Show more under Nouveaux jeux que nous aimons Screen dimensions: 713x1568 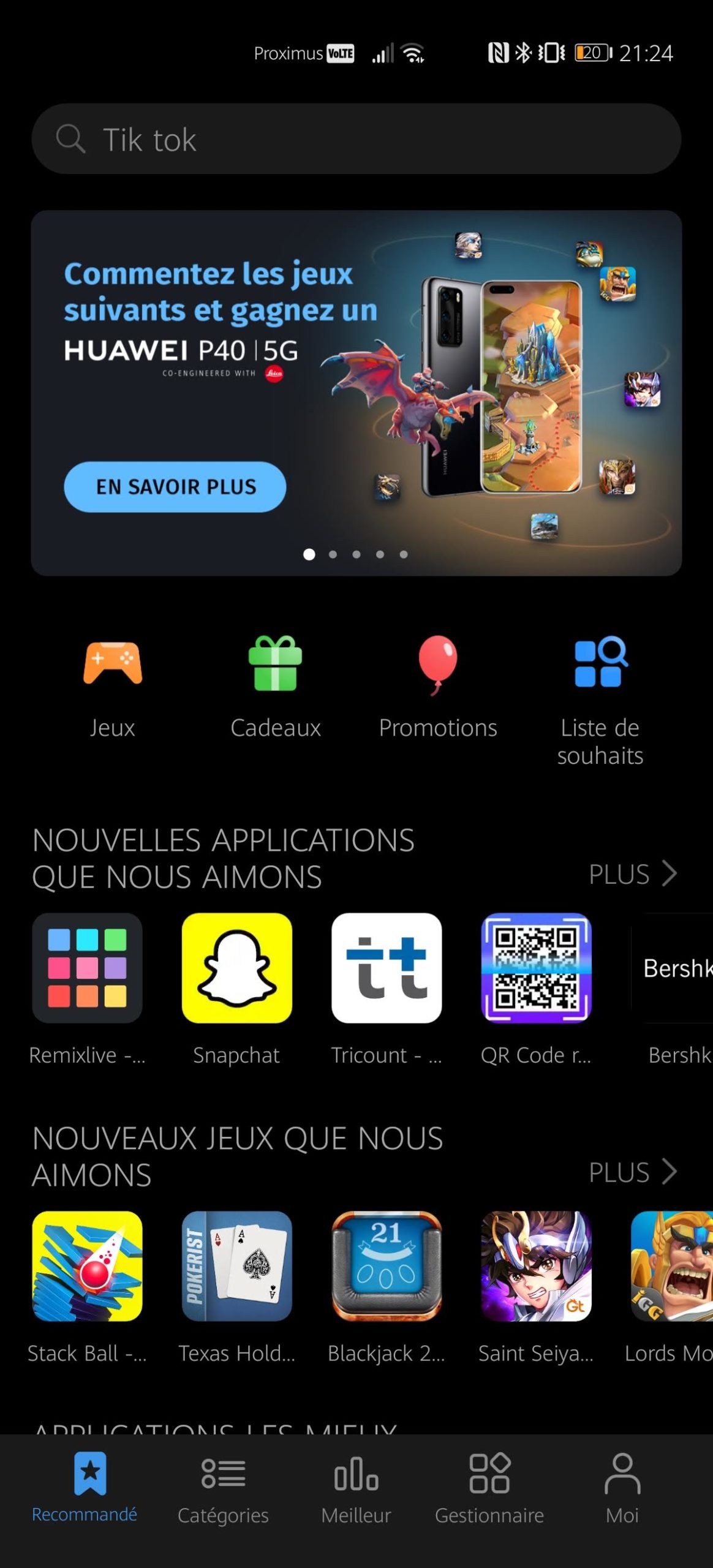click(x=633, y=1172)
